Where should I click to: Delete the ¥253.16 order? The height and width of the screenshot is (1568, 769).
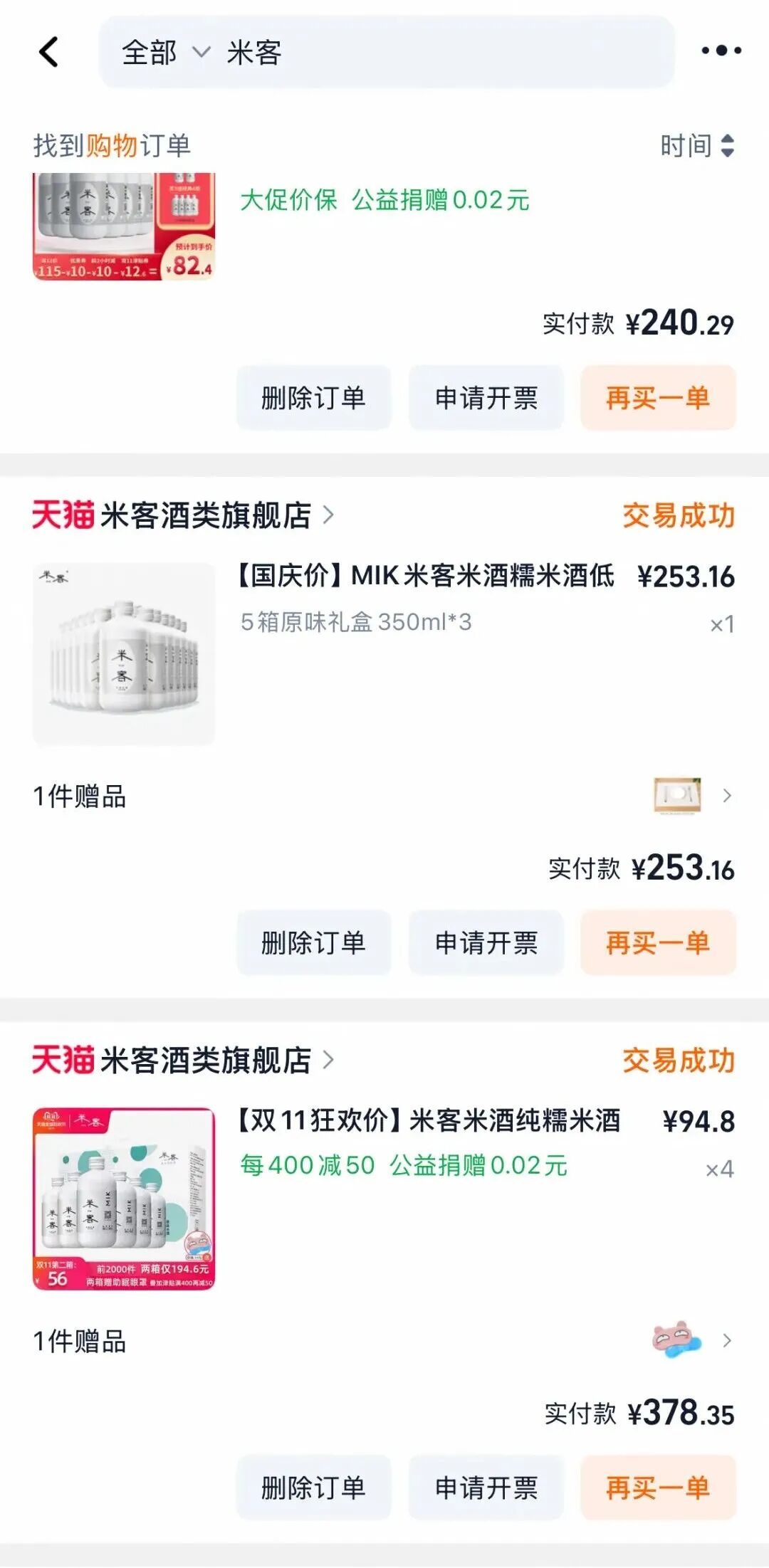click(313, 942)
